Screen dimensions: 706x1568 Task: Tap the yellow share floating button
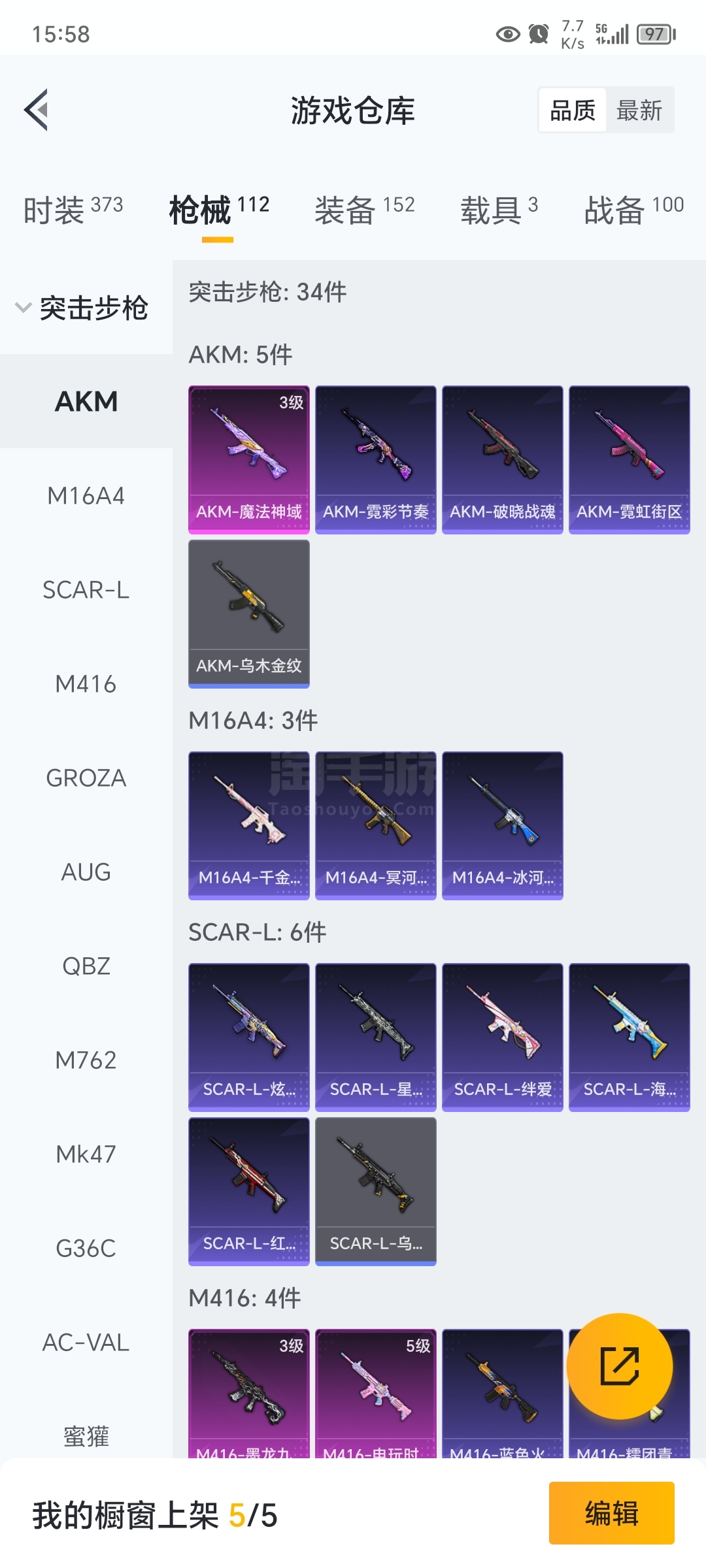coord(619,1366)
